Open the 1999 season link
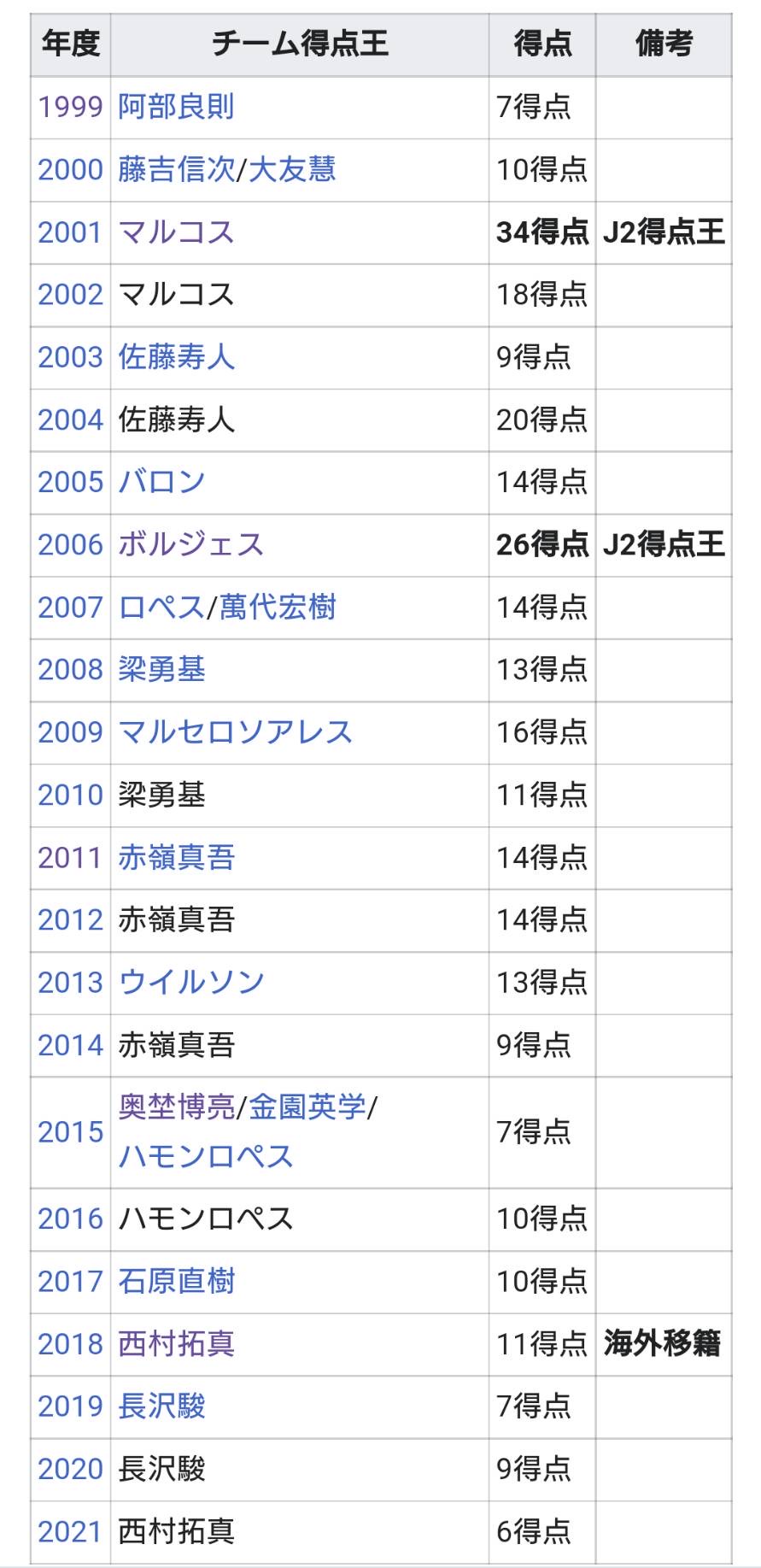 tap(70, 107)
